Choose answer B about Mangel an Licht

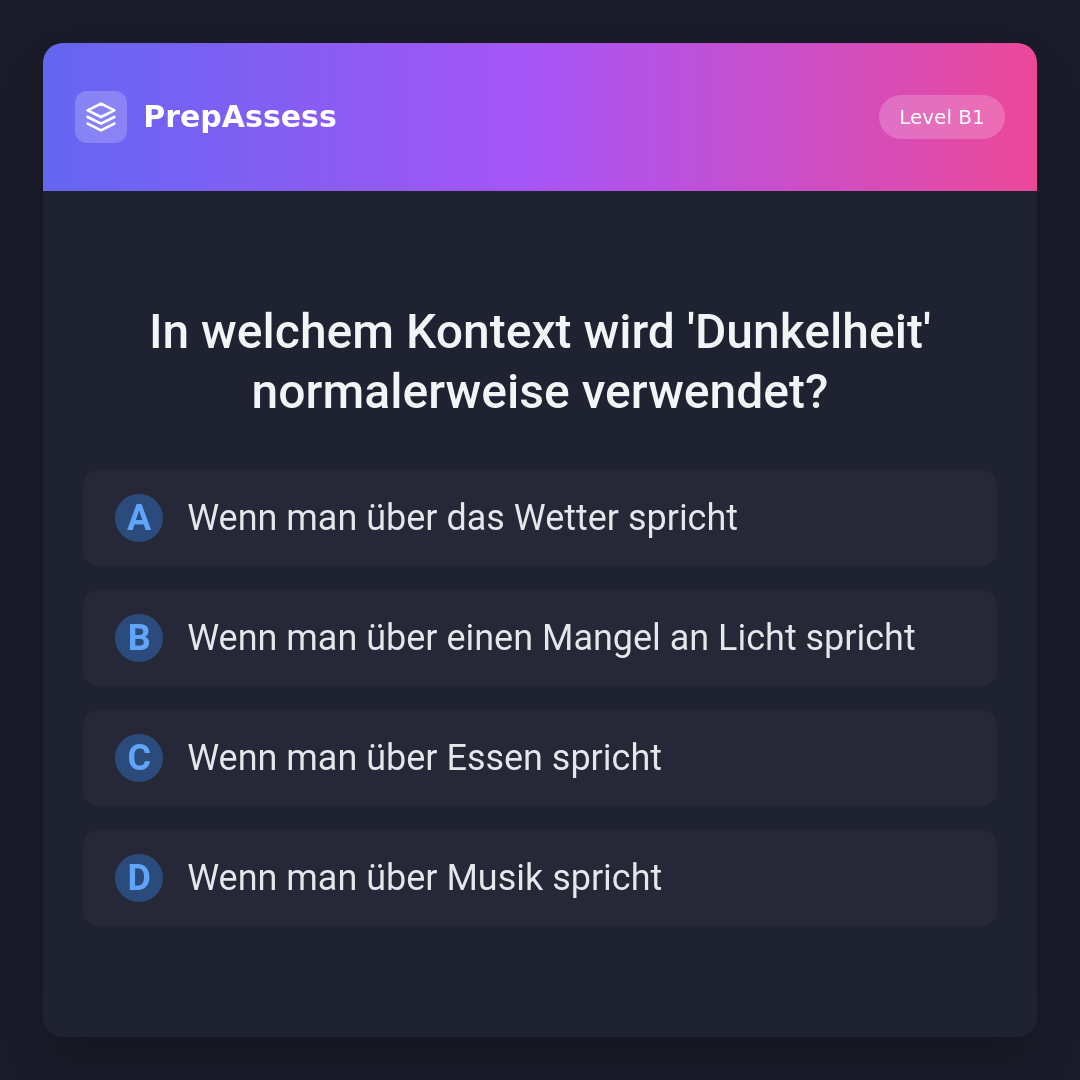coord(540,638)
